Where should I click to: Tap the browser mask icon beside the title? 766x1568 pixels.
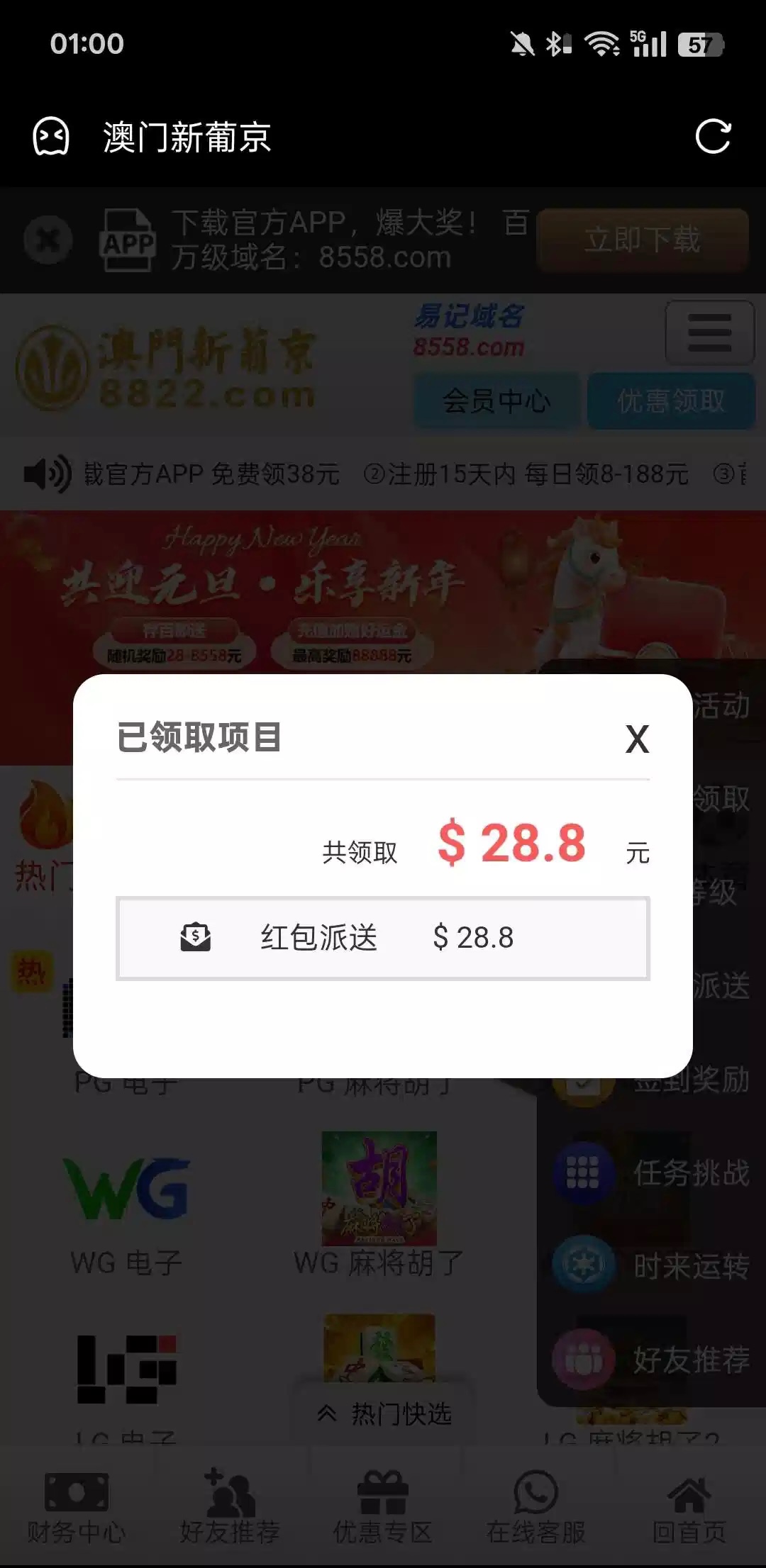click(51, 136)
